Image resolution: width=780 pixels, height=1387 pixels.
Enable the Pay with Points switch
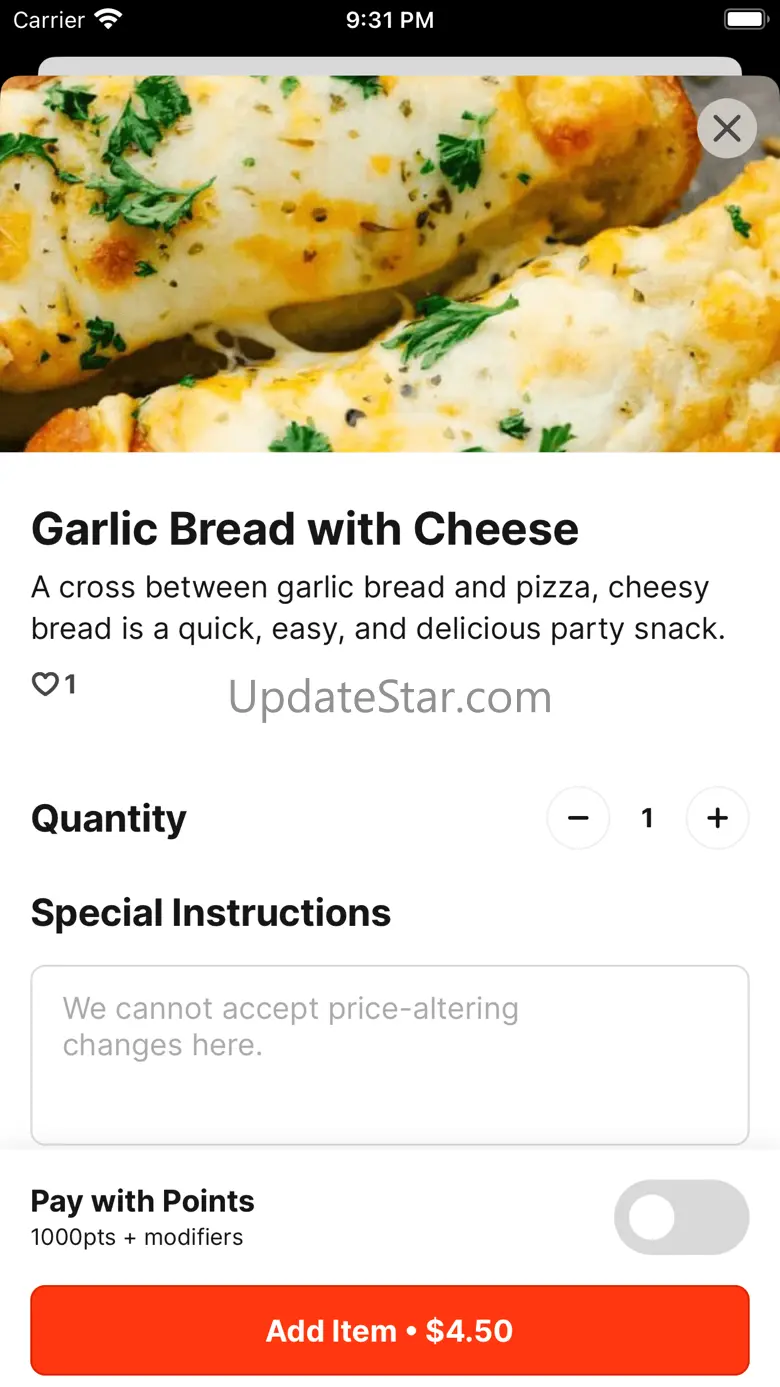[x=681, y=1217]
